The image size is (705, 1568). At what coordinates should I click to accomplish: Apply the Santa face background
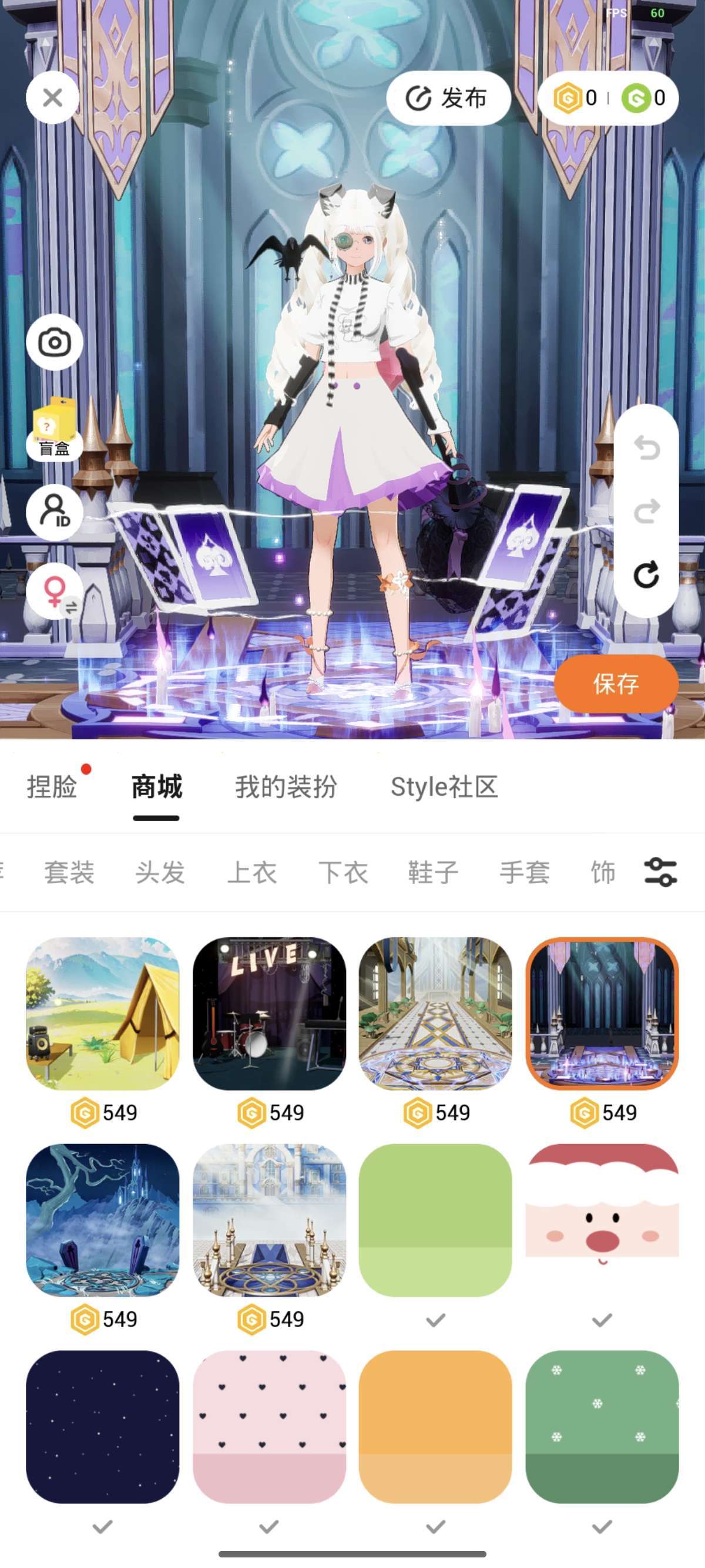click(x=602, y=1220)
